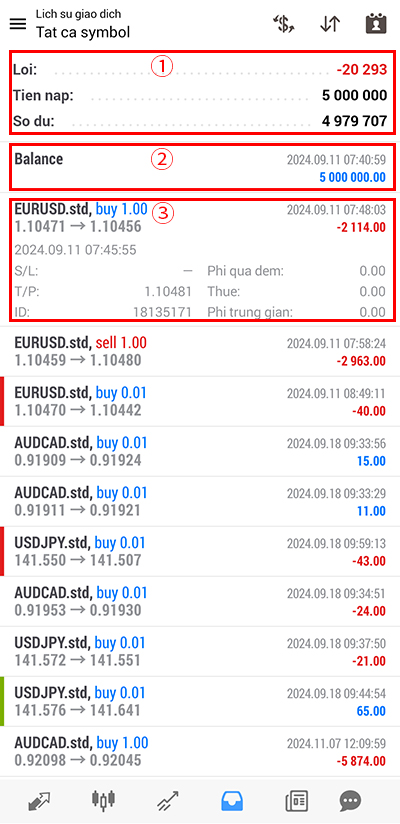Viewport: 400px width, 824px height.
Task: Open the symbol filter dollar icon
Action: tap(284, 25)
